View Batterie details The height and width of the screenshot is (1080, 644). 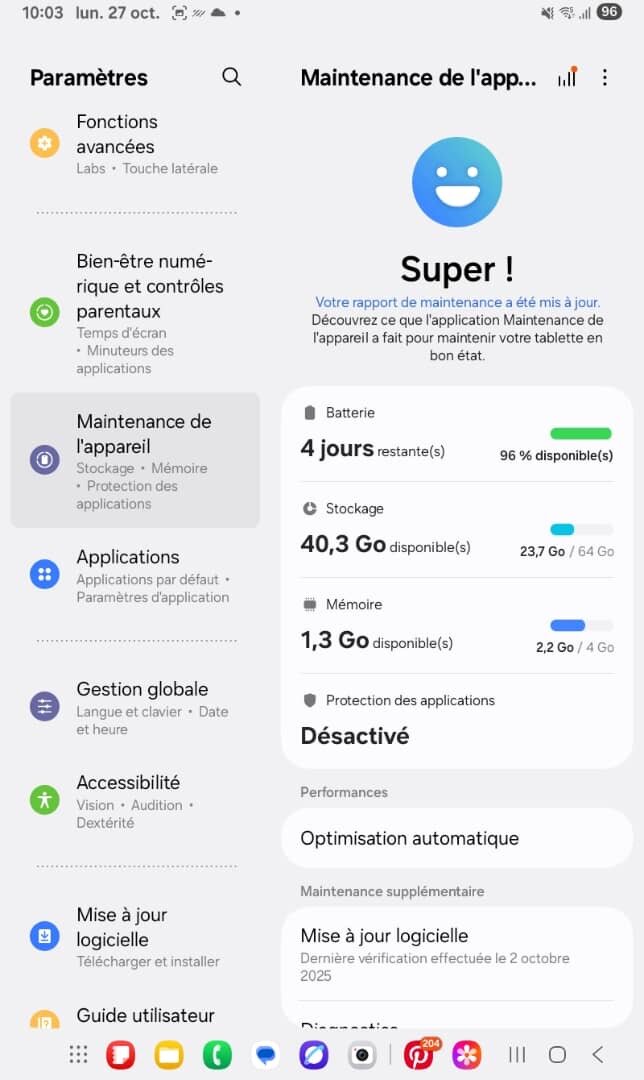(x=456, y=435)
